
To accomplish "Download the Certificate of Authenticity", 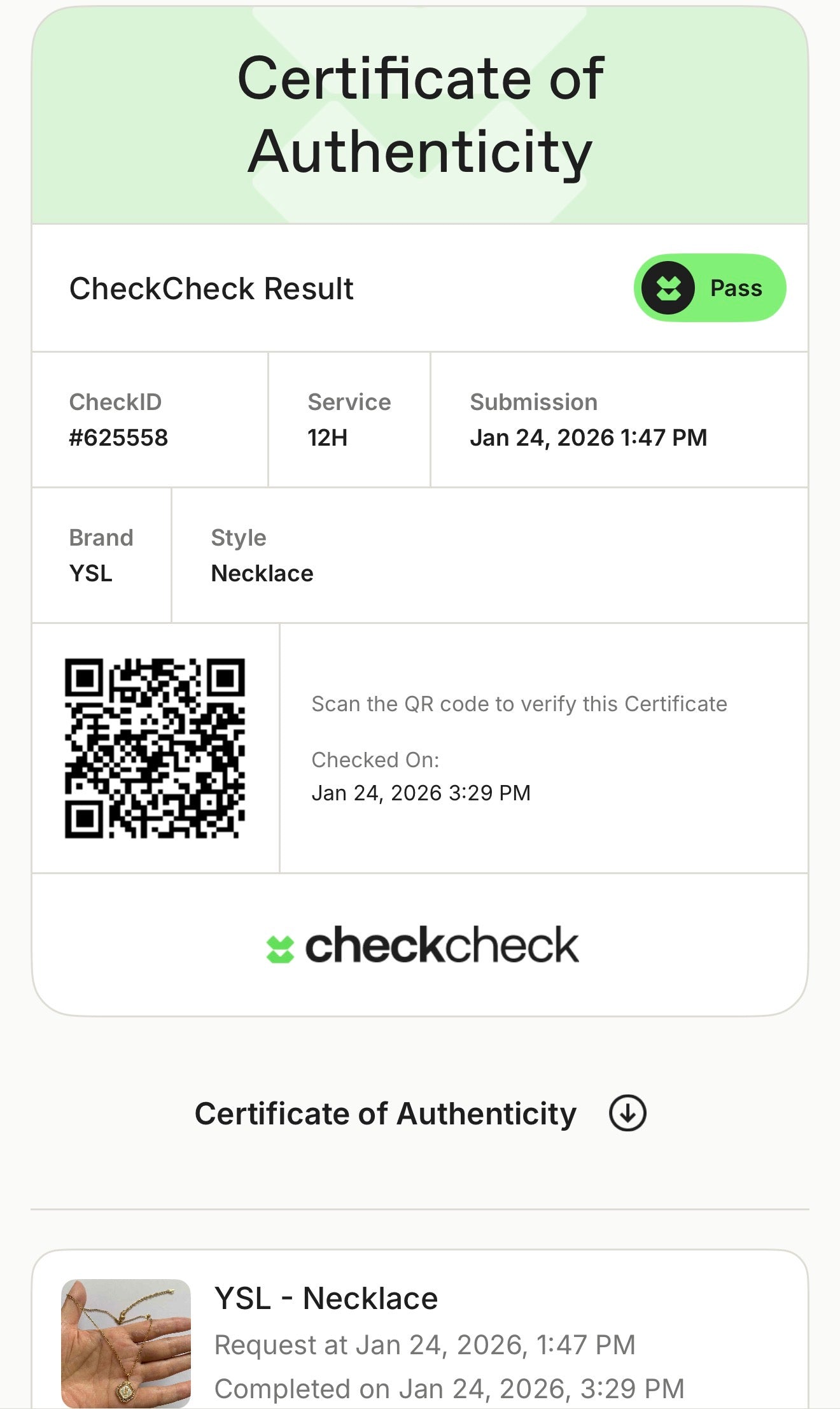I will click(627, 1114).
